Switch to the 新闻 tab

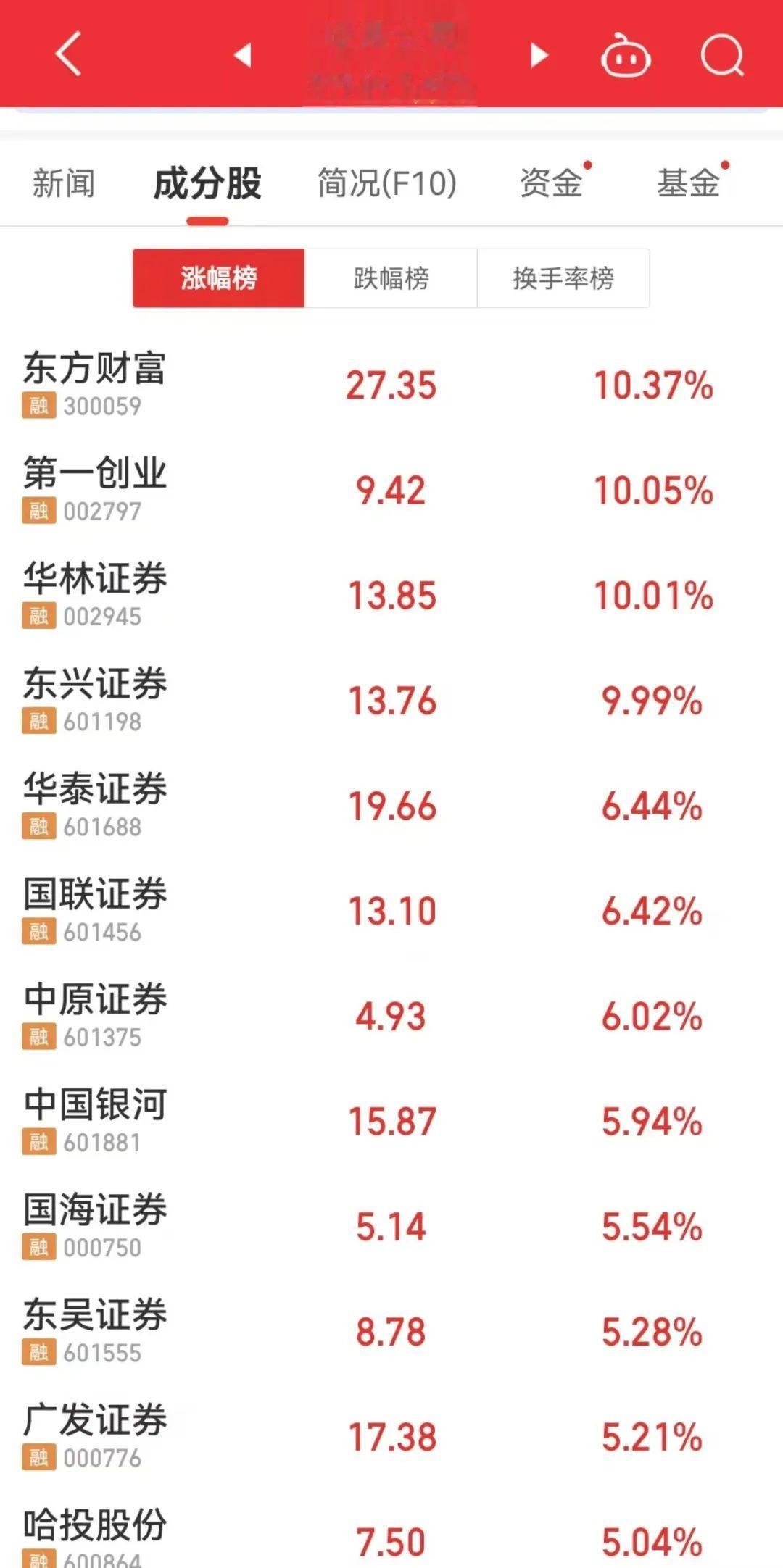click(x=64, y=183)
